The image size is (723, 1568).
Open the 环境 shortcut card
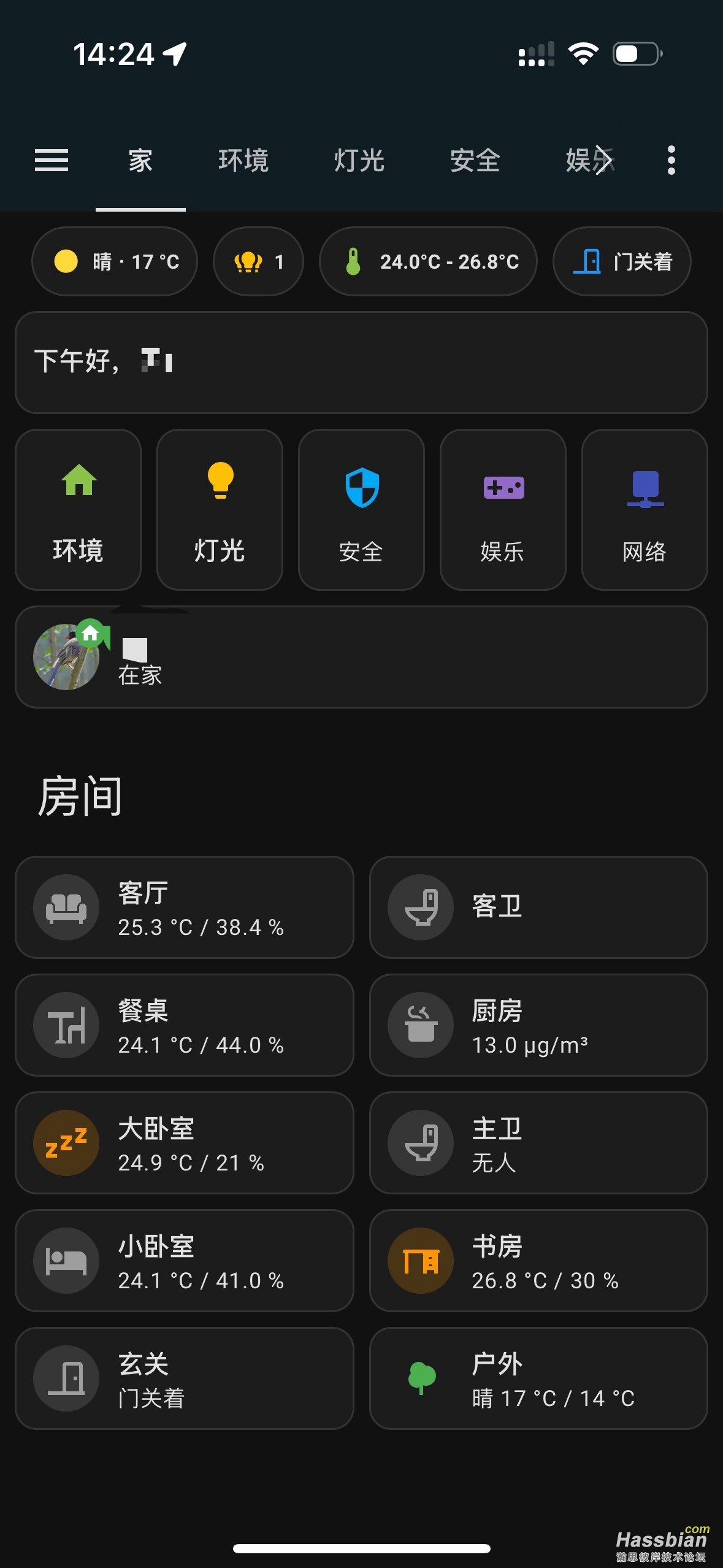[78, 510]
